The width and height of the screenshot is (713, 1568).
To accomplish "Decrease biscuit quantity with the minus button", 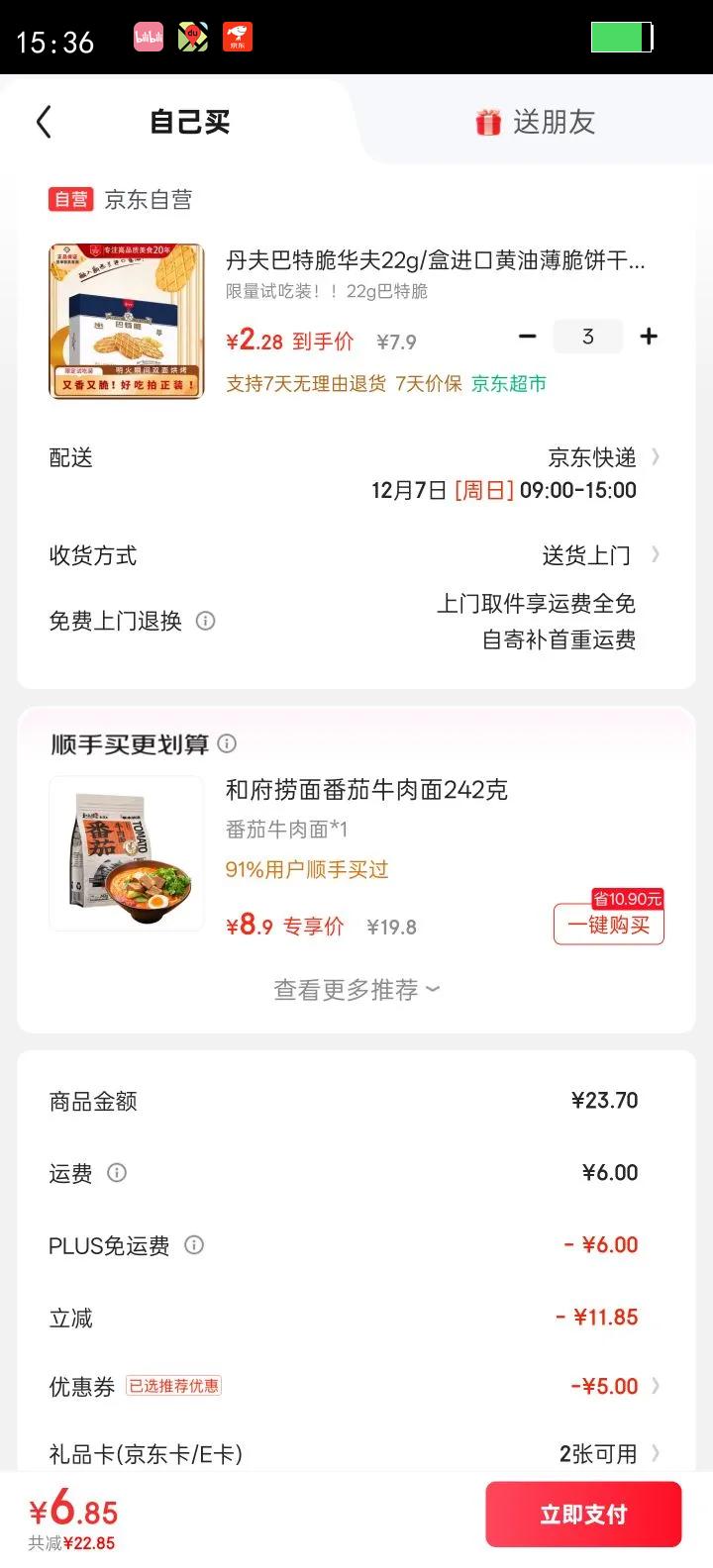I will [528, 337].
